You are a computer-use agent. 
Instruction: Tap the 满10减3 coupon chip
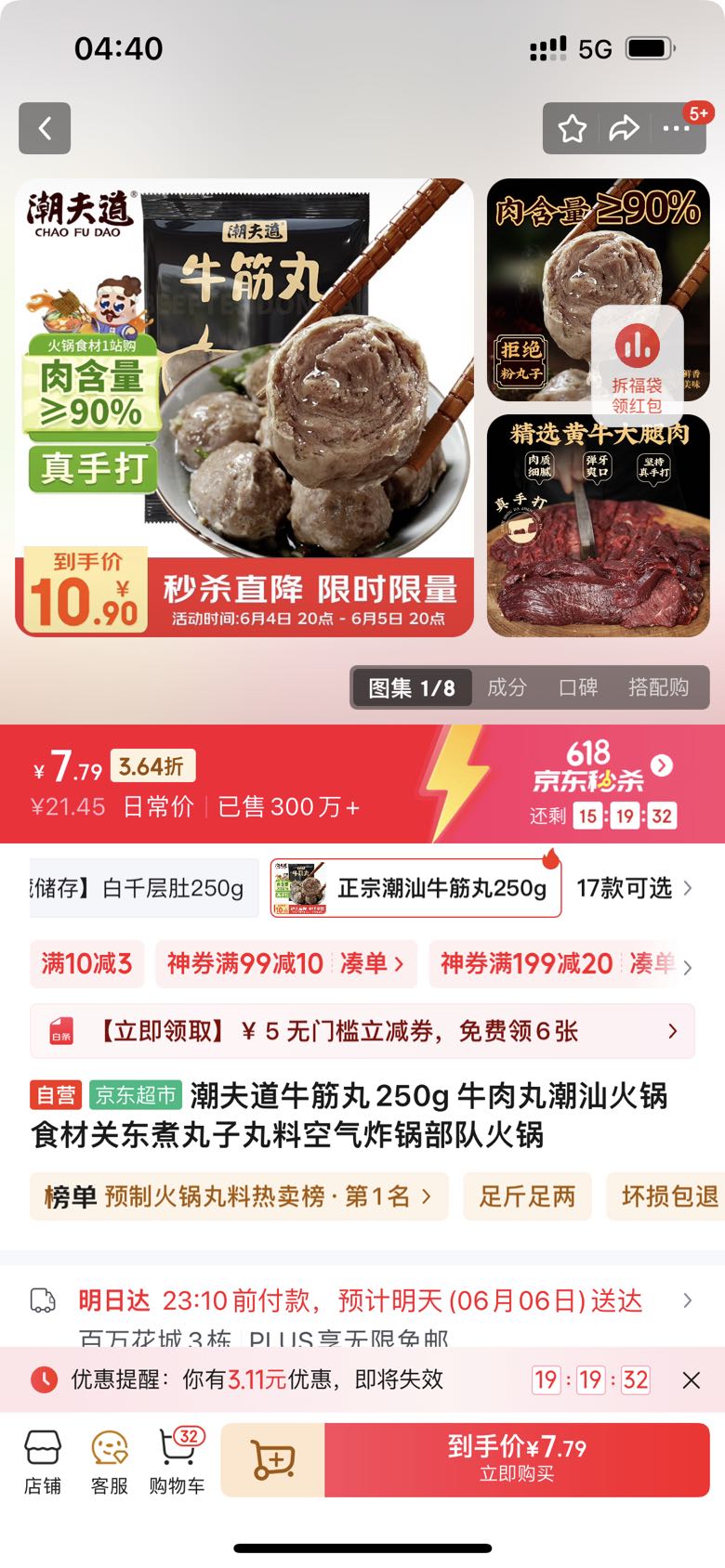point(86,963)
